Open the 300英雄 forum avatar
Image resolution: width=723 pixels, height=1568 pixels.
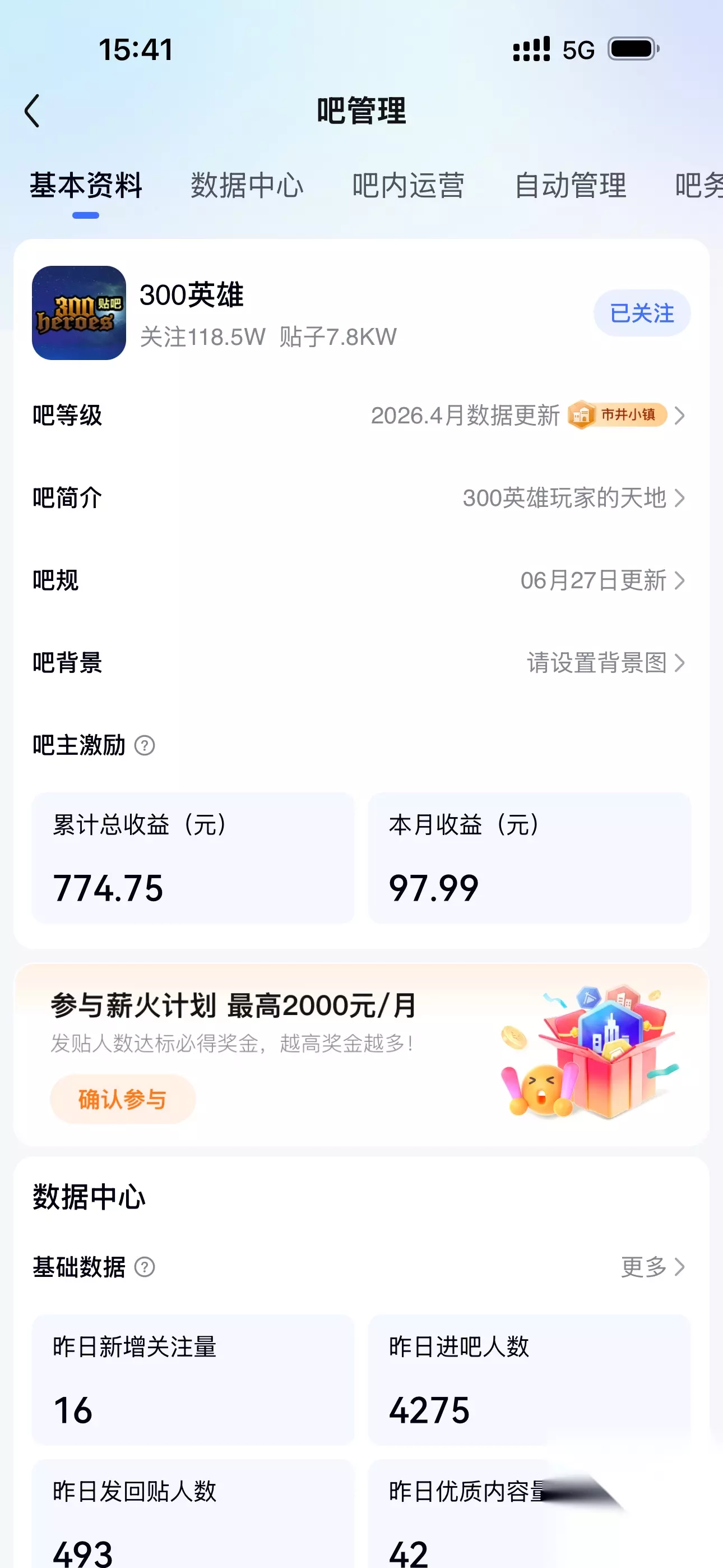[79, 313]
